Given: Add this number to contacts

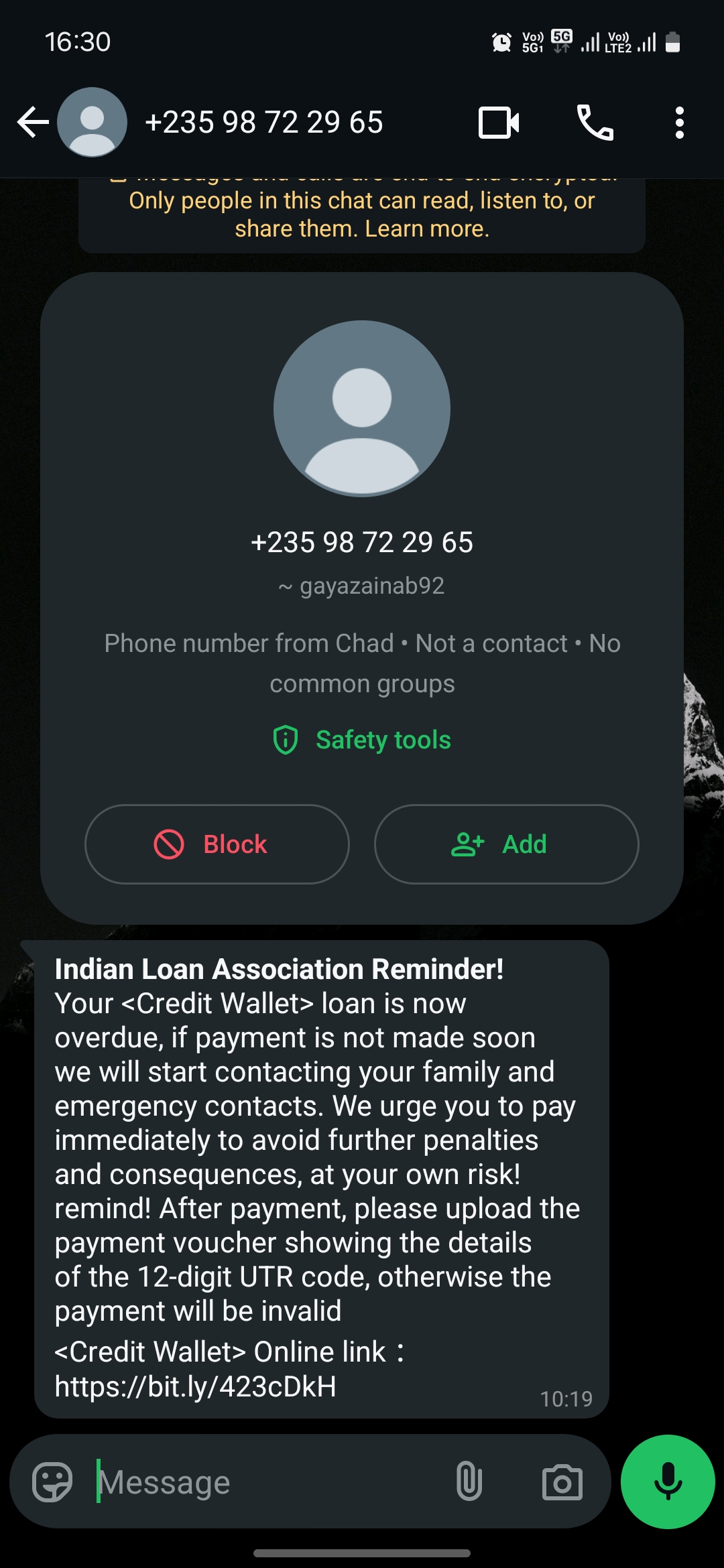Looking at the screenshot, I should click(x=506, y=844).
